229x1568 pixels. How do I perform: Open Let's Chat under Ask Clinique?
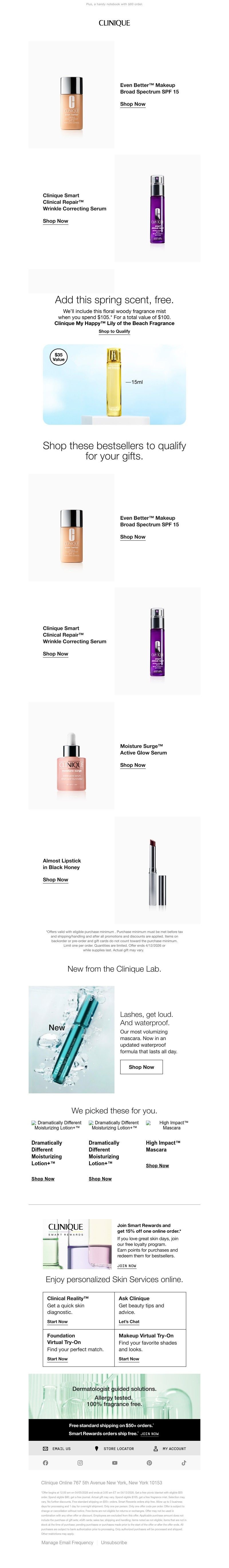(129, 1321)
